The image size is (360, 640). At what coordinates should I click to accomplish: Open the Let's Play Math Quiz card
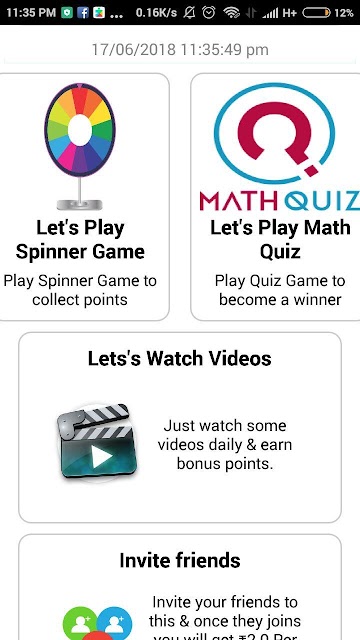(276, 197)
